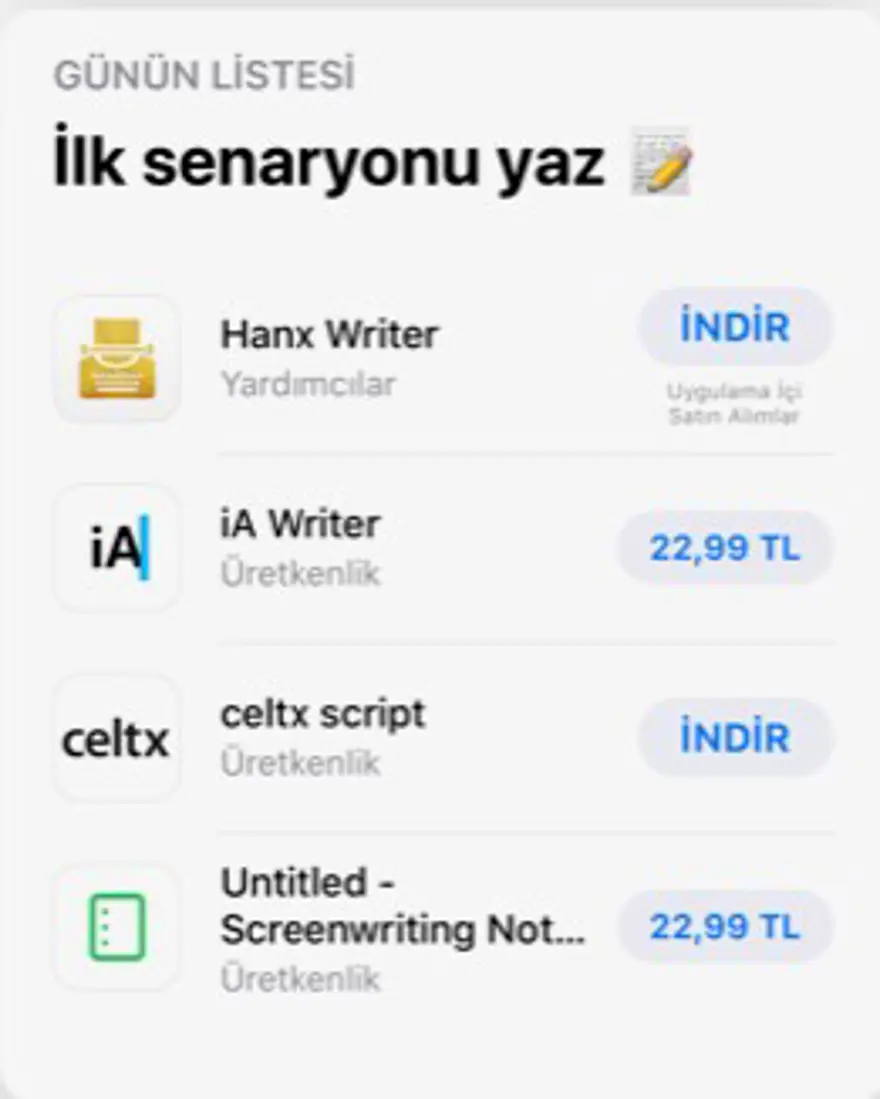The image size is (880, 1099).
Task: Buy iA Writer for 22,99 TL
Action: coord(725,548)
